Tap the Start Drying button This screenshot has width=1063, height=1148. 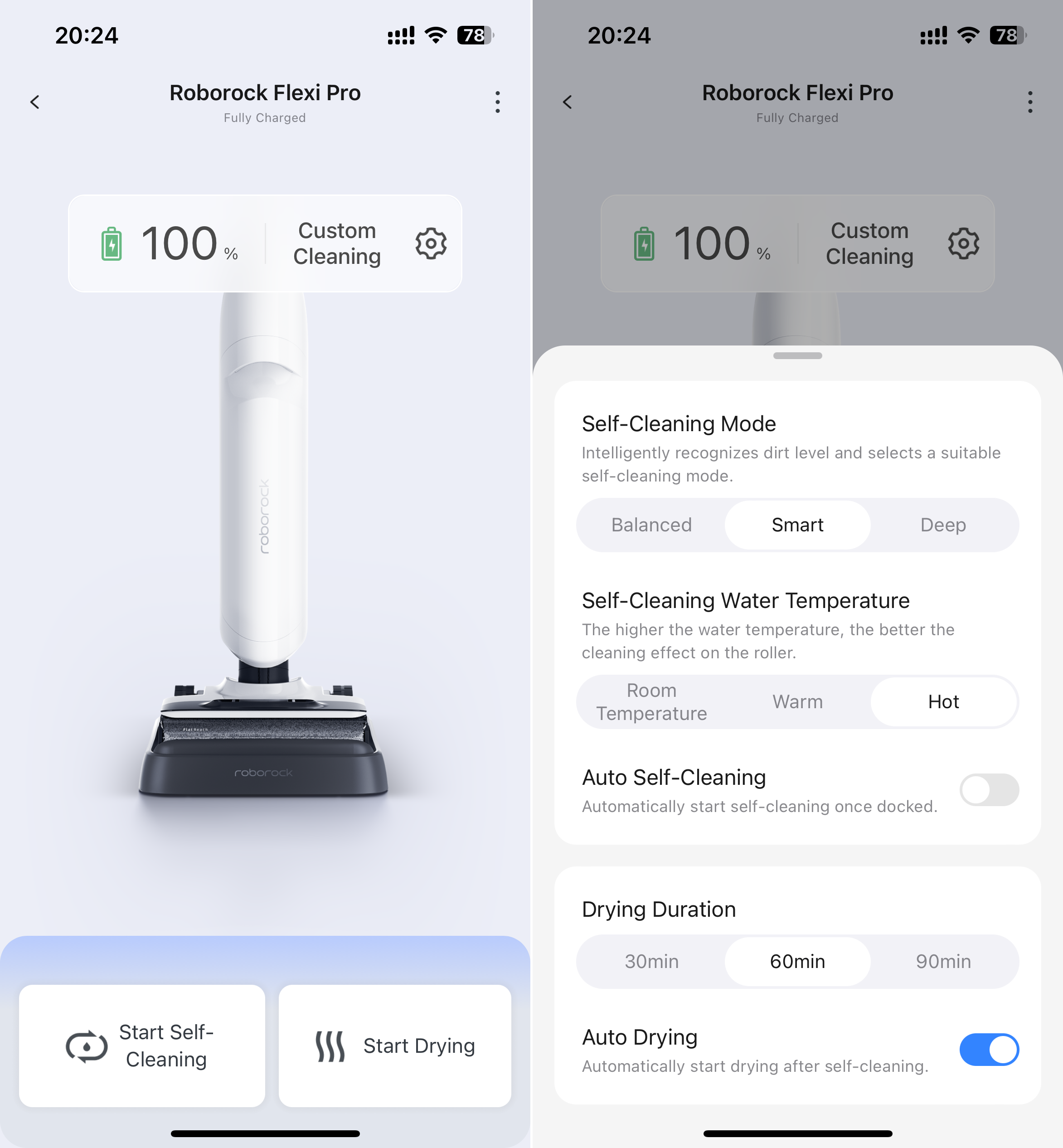pos(394,1045)
